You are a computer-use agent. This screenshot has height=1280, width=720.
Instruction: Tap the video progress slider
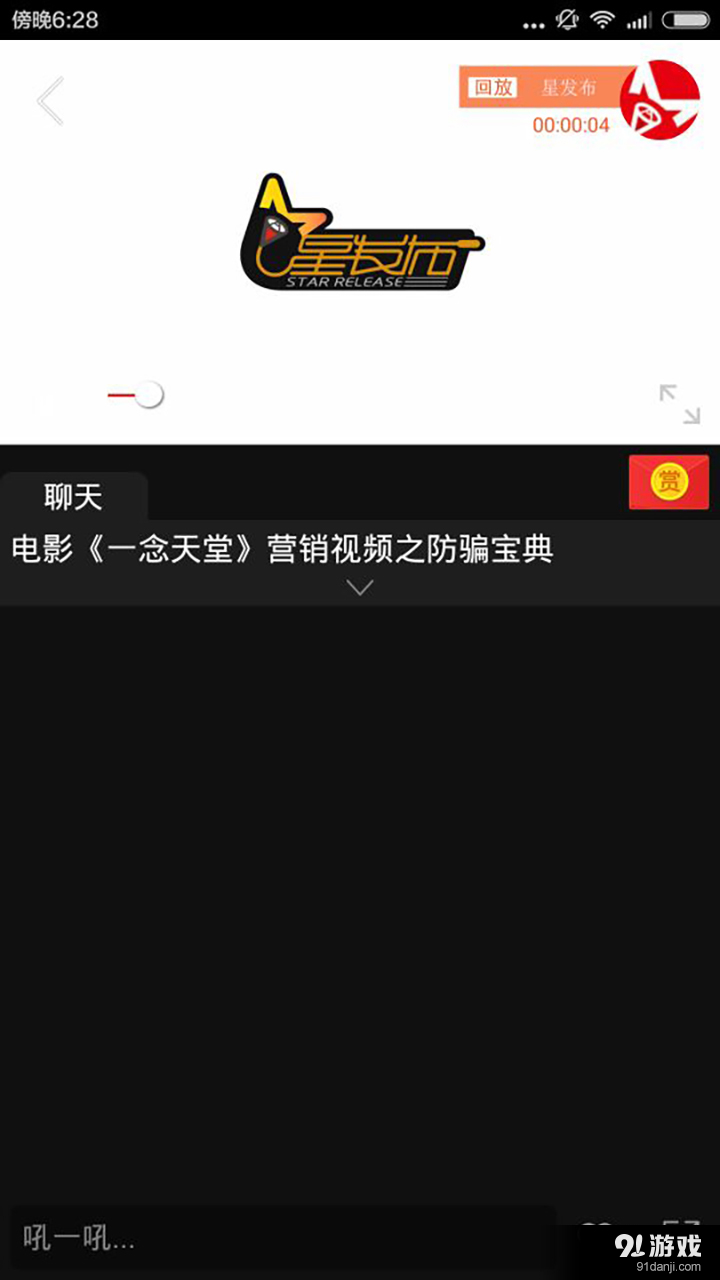click(x=149, y=395)
